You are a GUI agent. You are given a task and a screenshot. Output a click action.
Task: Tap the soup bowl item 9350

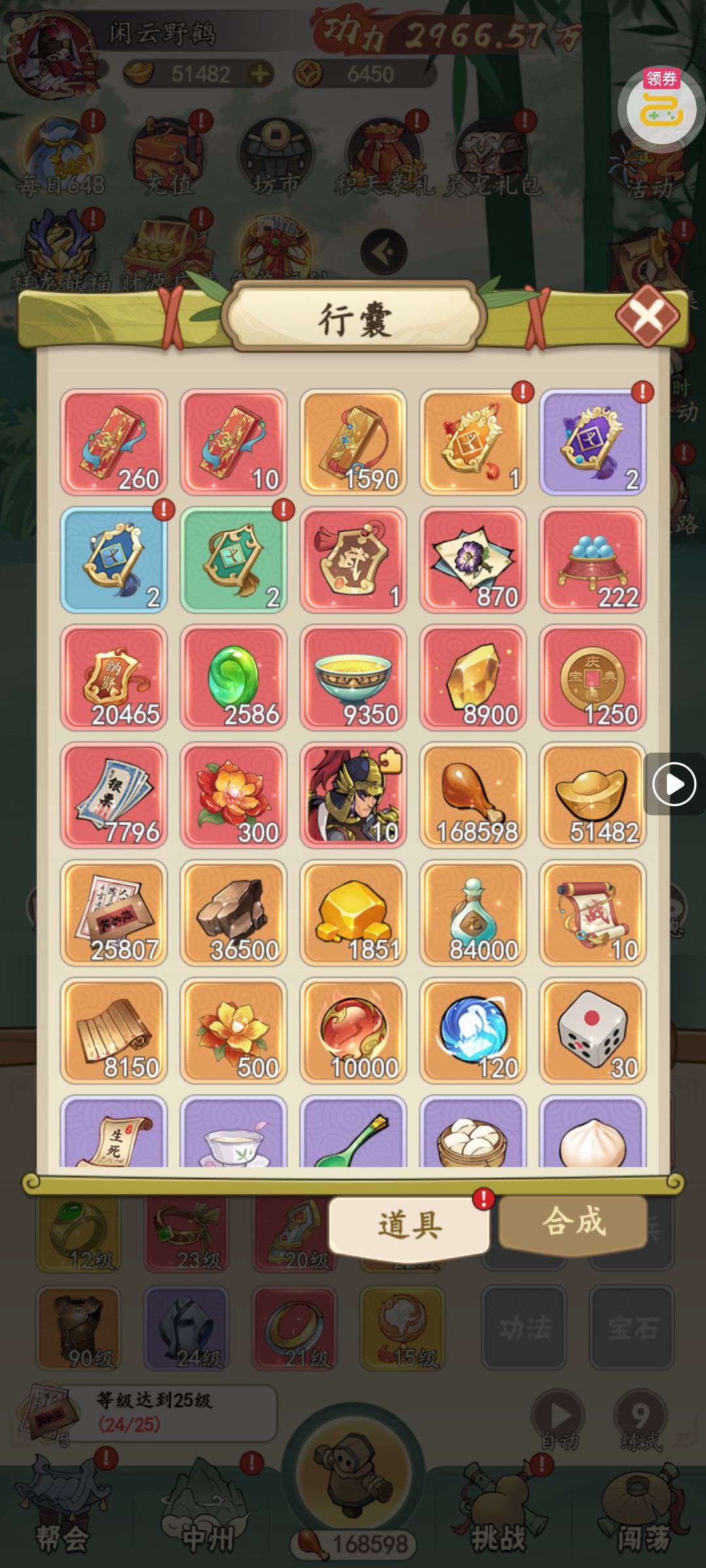pyautogui.click(x=353, y=678)
